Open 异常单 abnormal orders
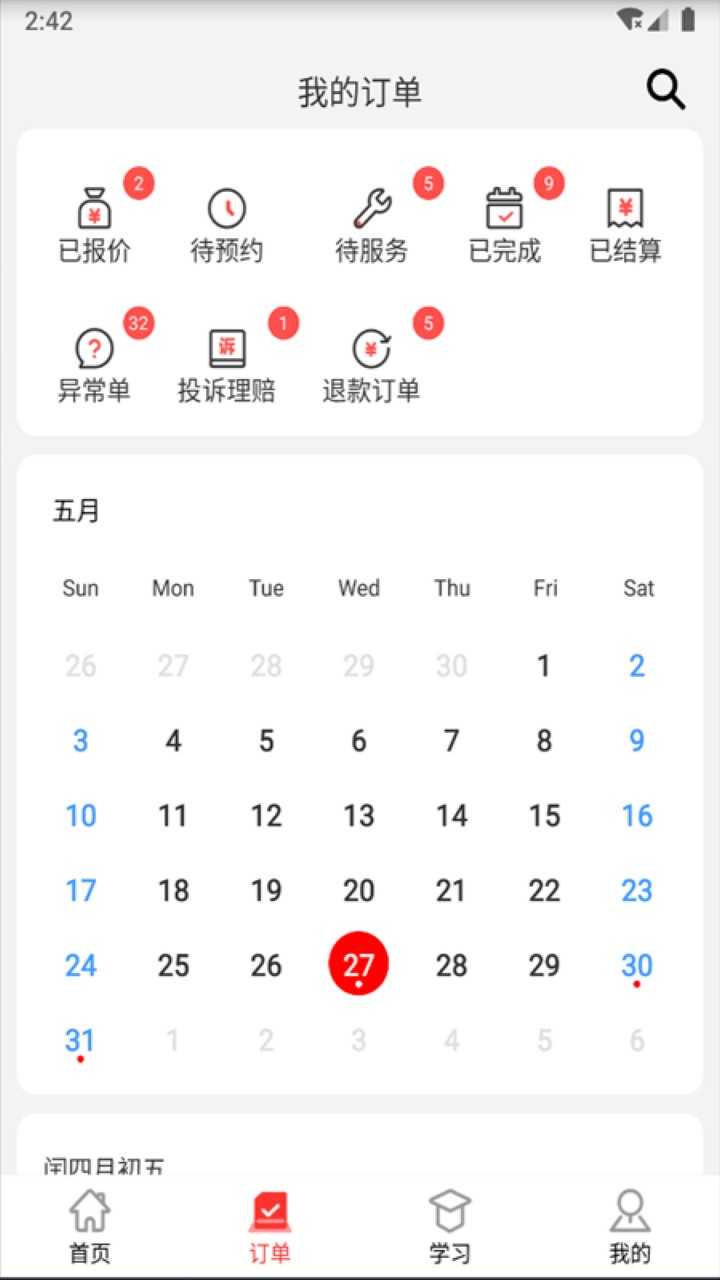Image resolution: width=720 pixels, height=1280 pixels. (x=95, y=367)
